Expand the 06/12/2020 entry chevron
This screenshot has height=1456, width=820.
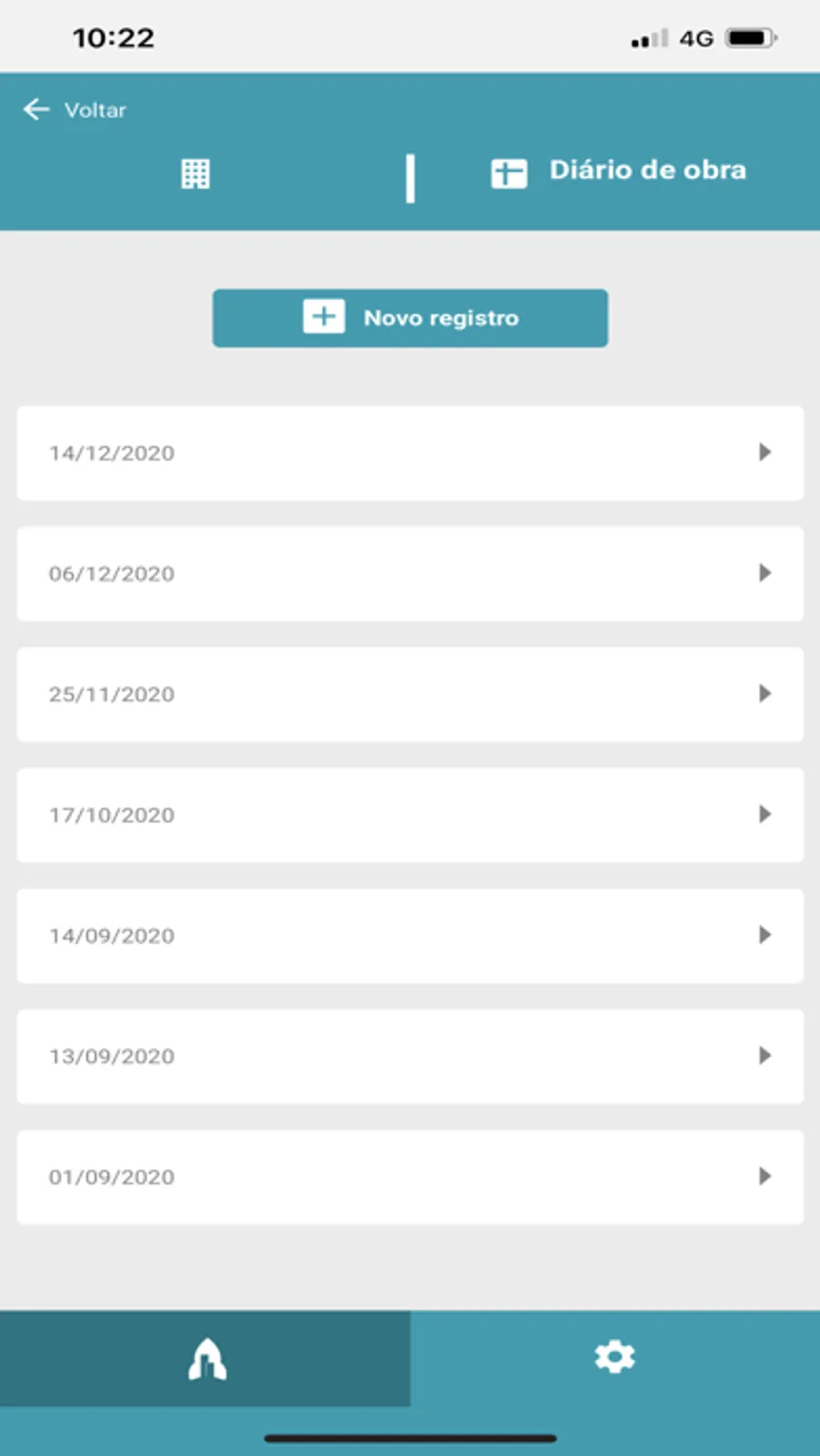765,574
